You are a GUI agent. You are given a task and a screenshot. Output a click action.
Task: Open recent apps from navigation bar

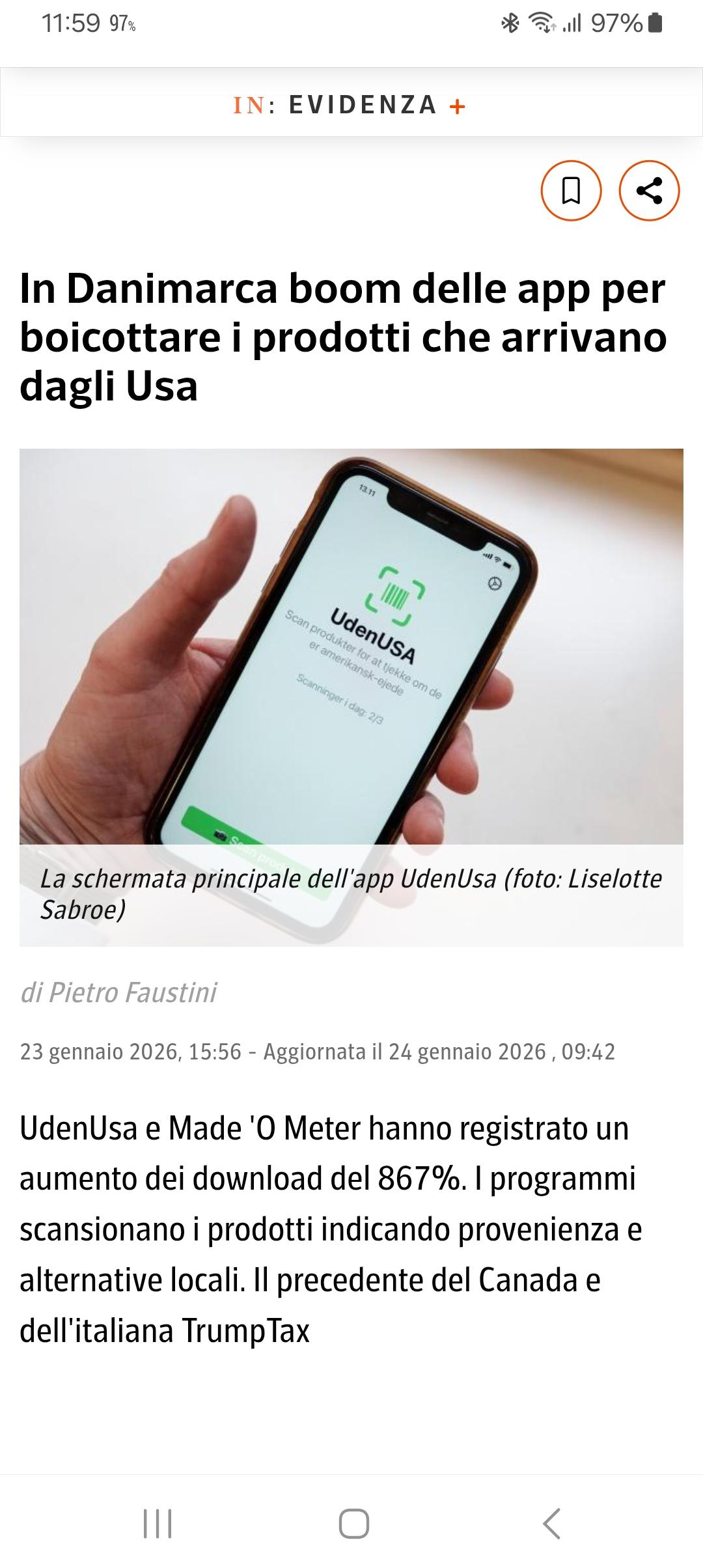(158, 1524)
